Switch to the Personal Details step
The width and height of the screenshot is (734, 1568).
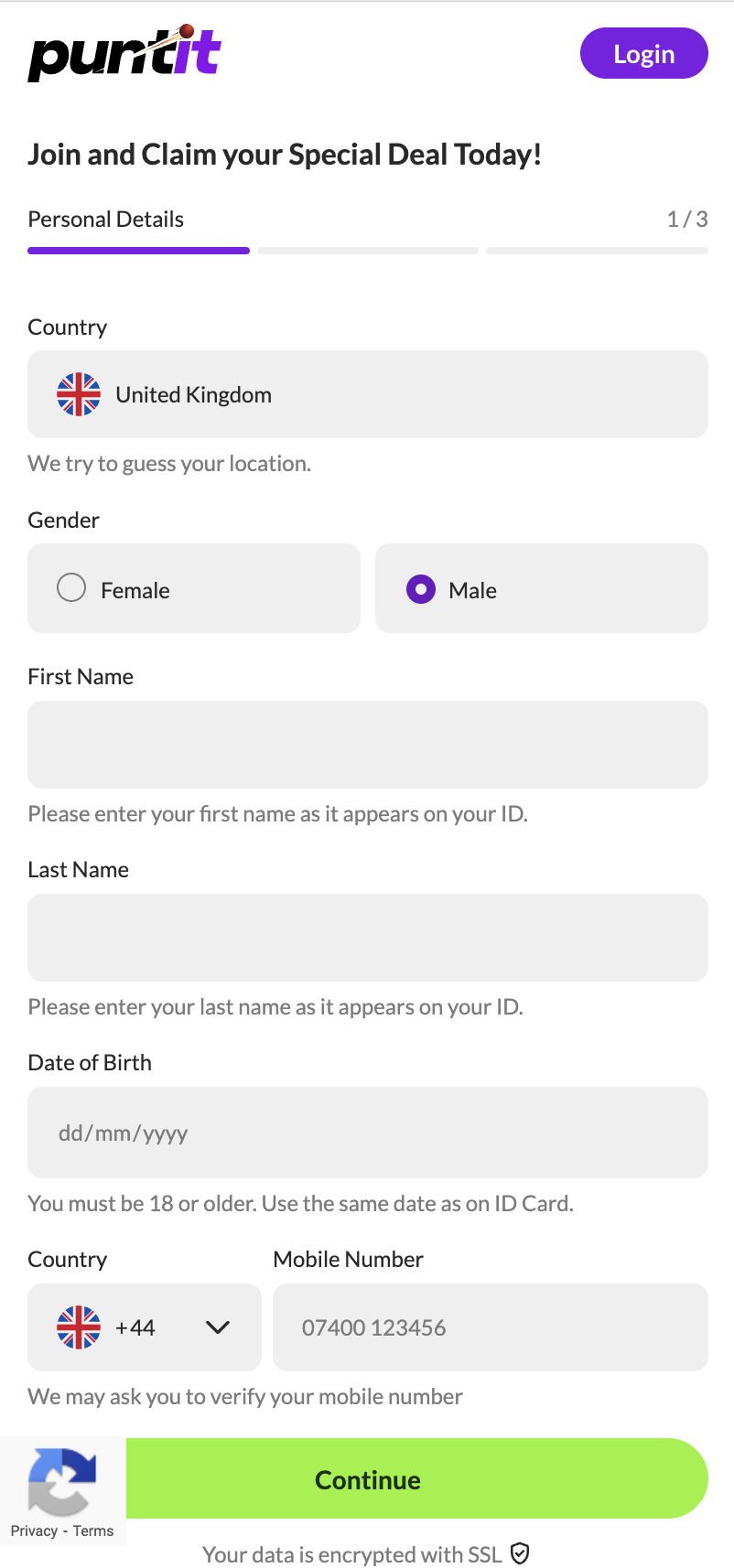click(x=105, y=219)
